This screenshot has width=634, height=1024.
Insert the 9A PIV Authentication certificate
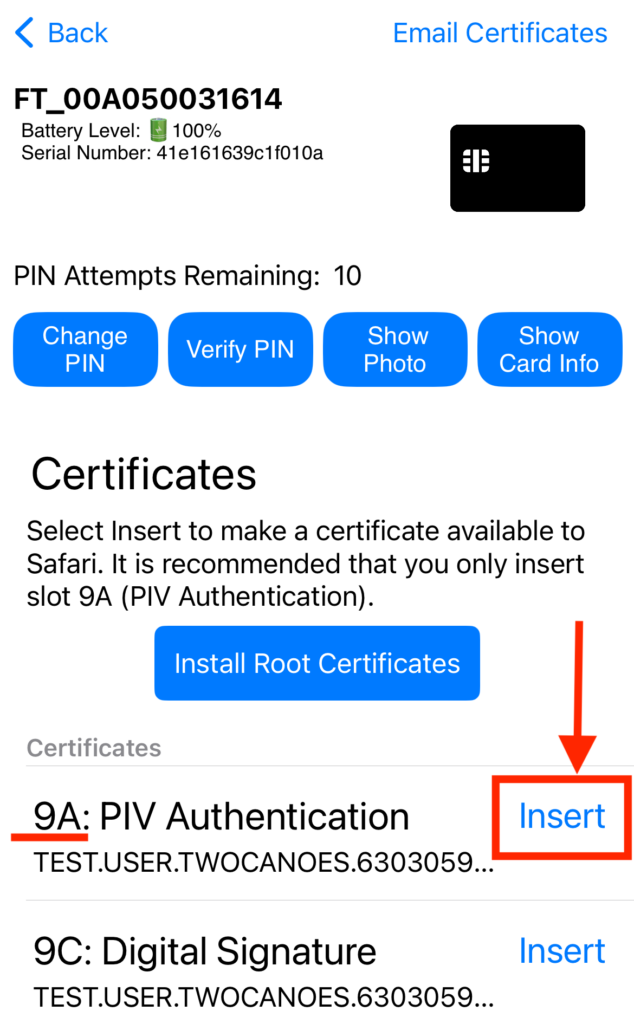tap(562, 816)
